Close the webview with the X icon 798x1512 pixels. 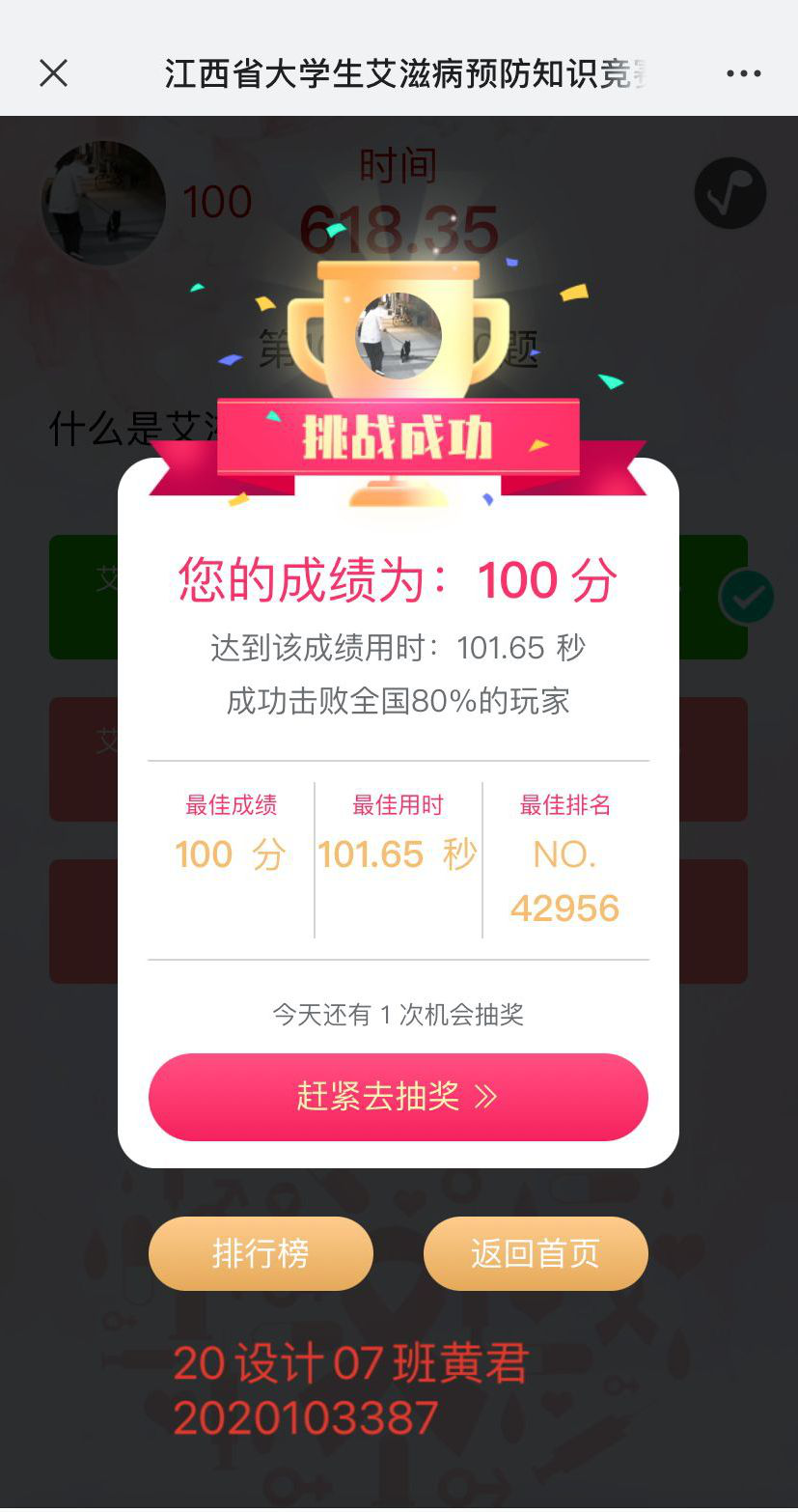[x=53, y=73]
